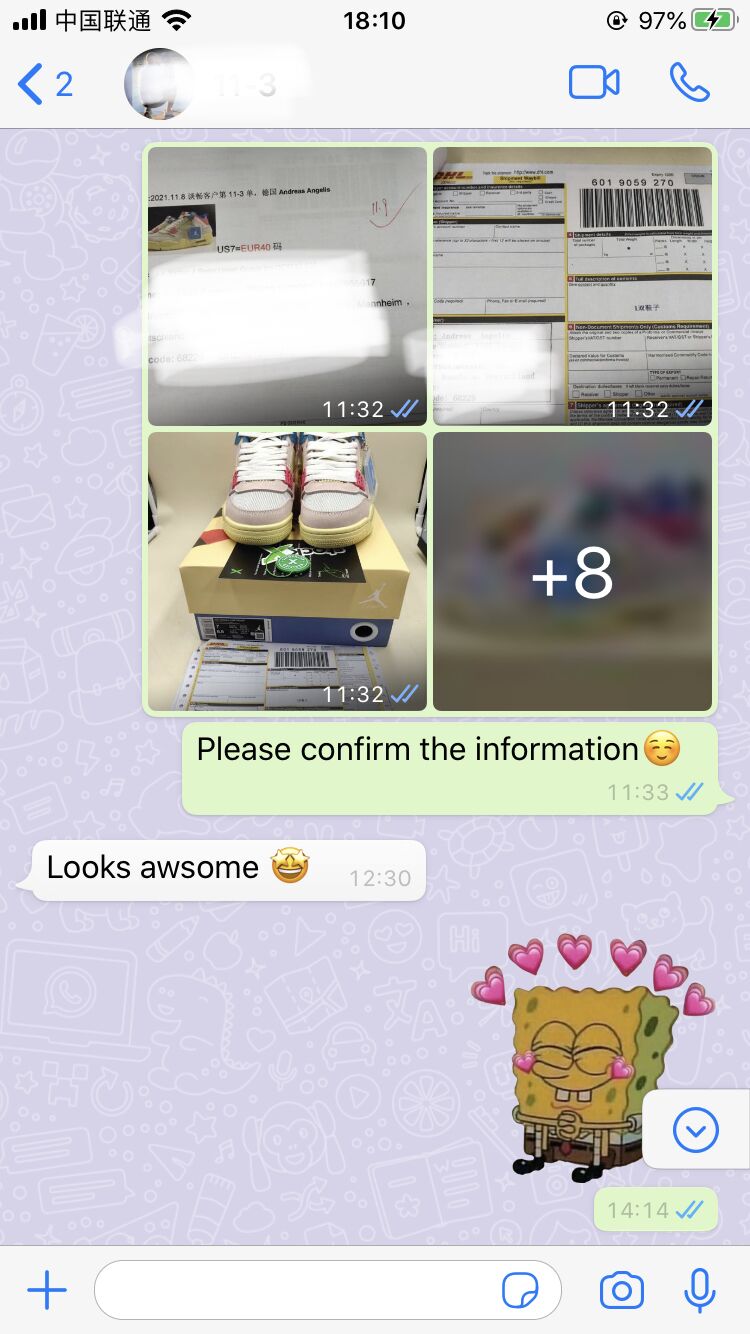Start a video call

tap(594, 84)
